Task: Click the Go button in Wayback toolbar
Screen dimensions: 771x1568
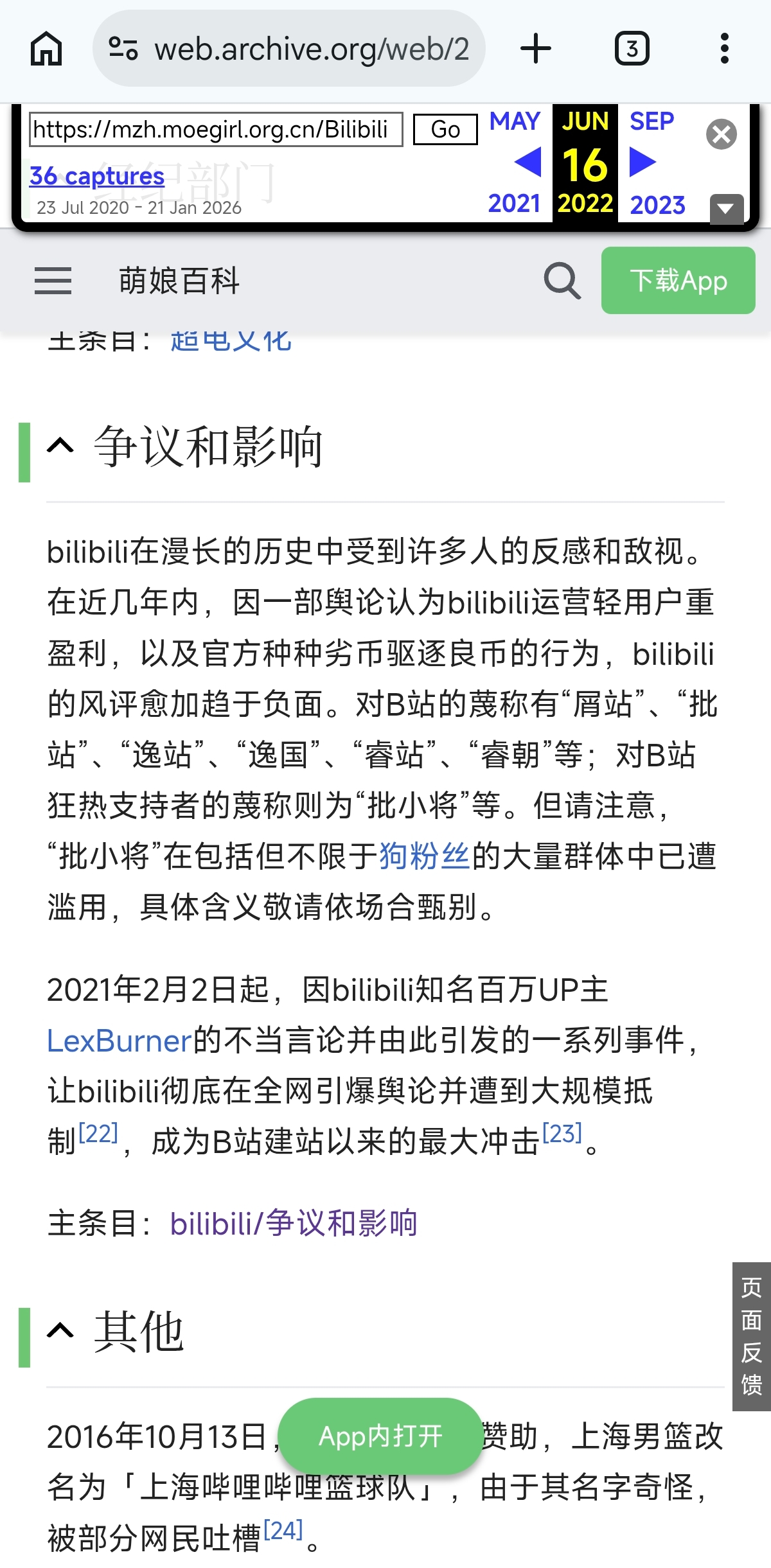Action: (x=445, y=130)
